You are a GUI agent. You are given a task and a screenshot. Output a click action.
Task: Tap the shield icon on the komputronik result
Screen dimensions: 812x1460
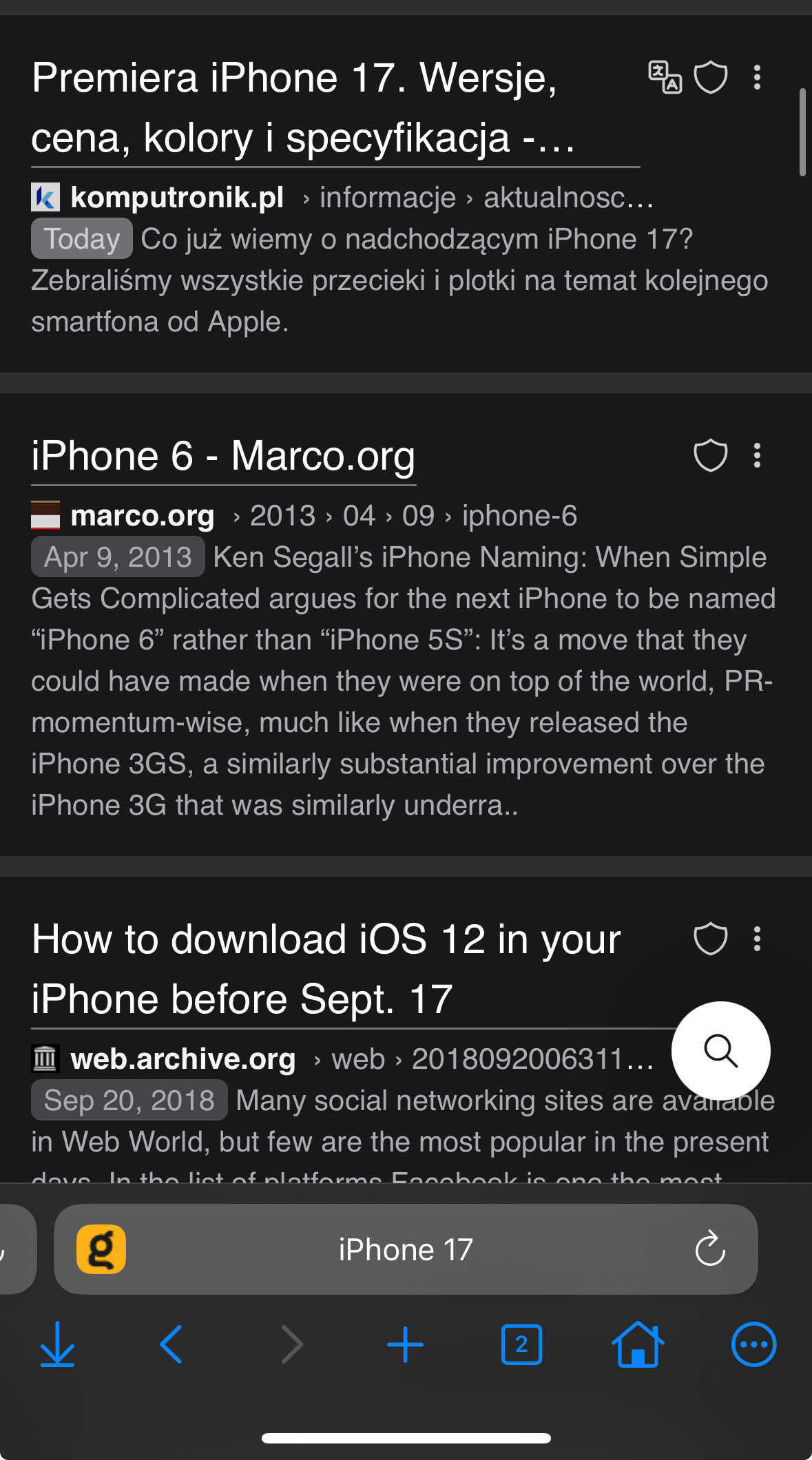pyautogui.click(x=710, y=77)
